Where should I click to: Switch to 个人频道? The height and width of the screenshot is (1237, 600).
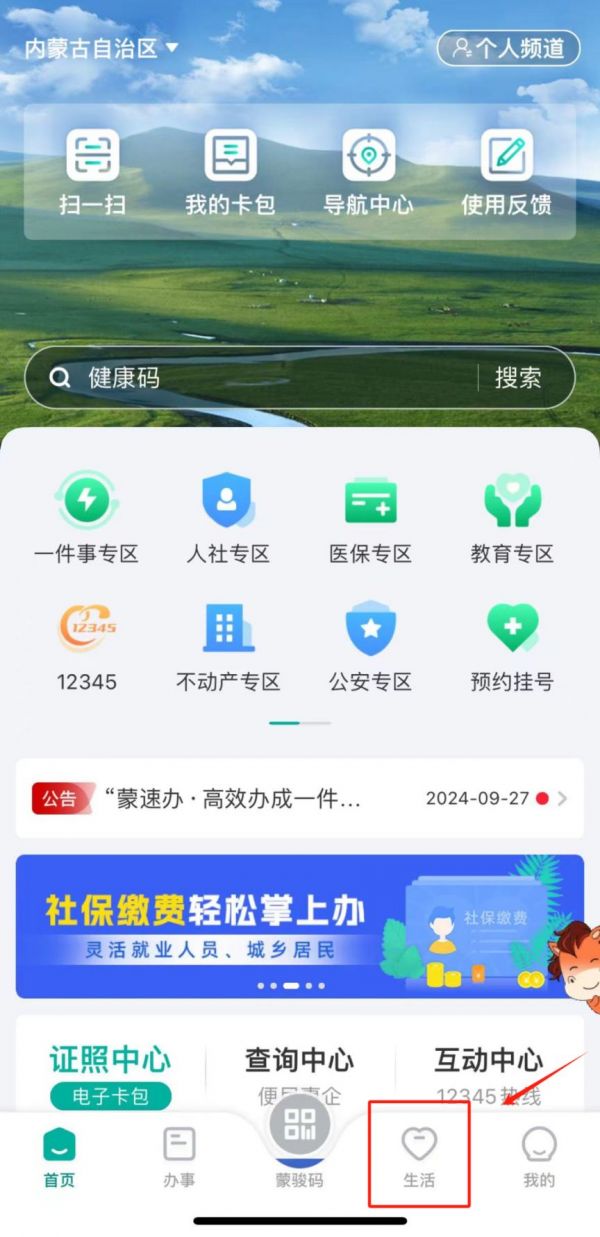tap(508, 48)
